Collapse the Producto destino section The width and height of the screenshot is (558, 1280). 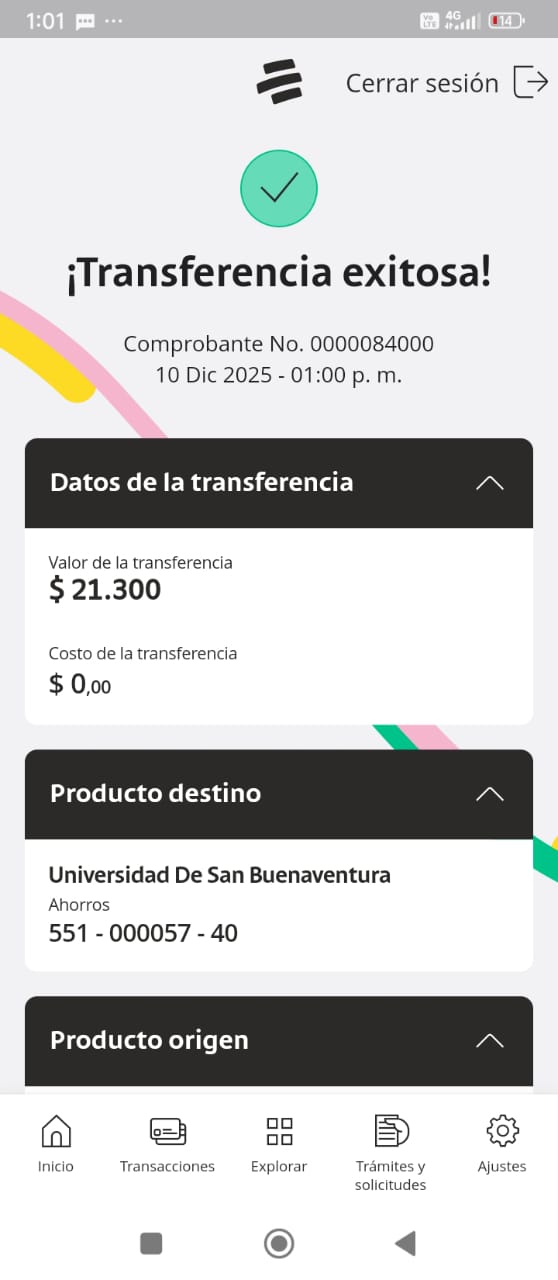(489, 794)
